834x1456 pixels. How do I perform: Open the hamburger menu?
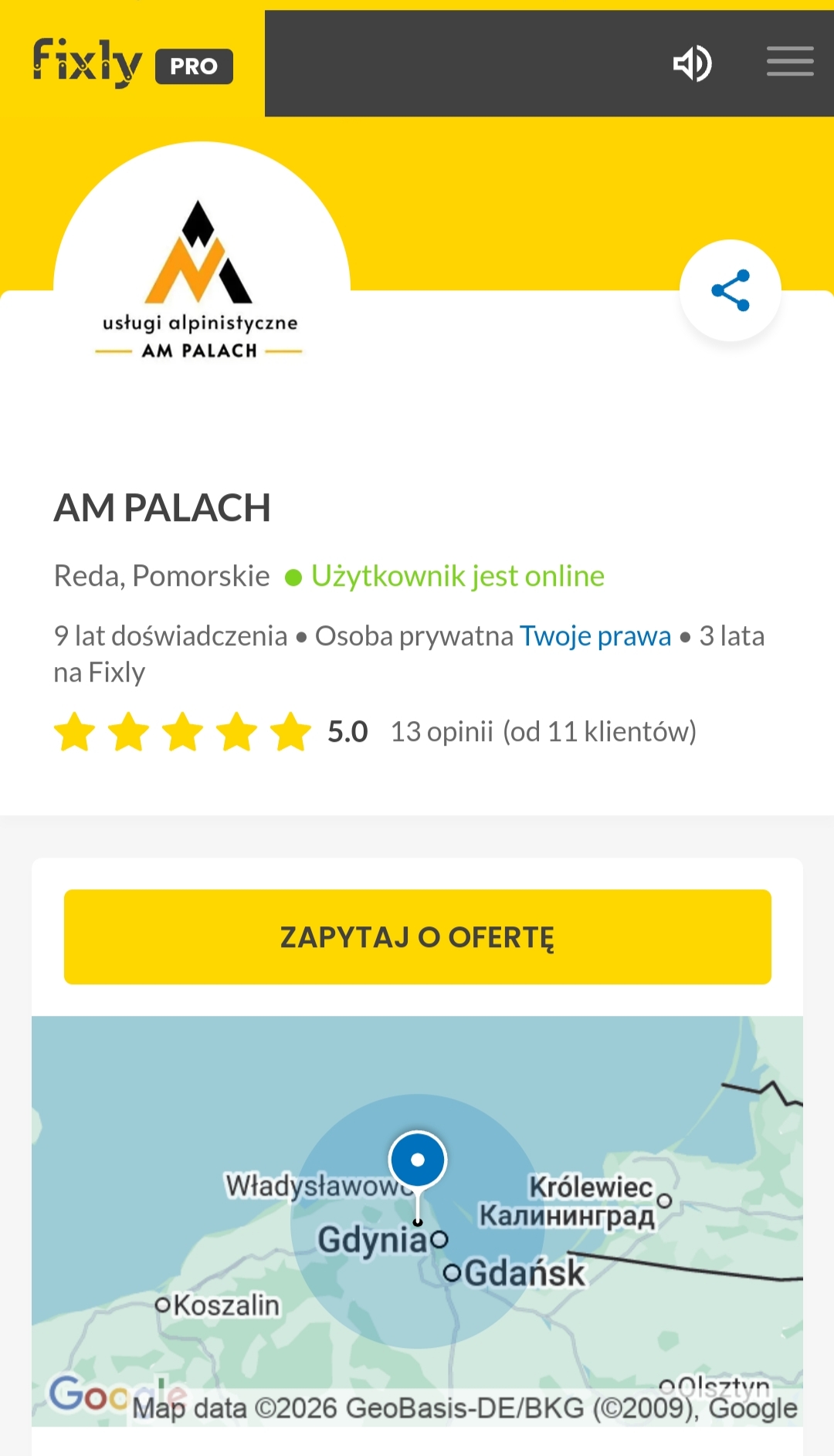[x=790, y=62]
